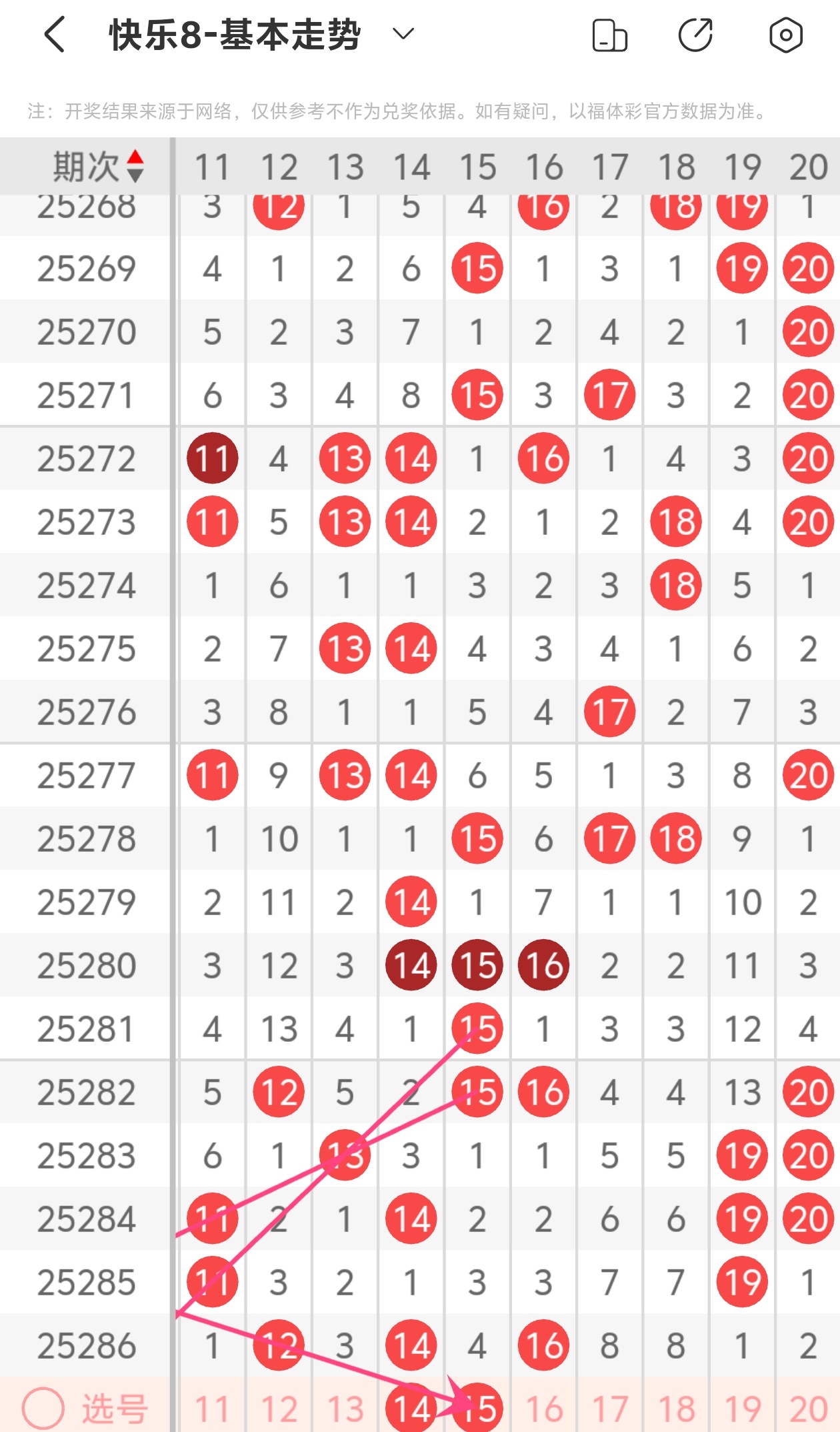Sort by the 期次 column header
This screenshot has height=1432, width=840.
coord(98,167)
